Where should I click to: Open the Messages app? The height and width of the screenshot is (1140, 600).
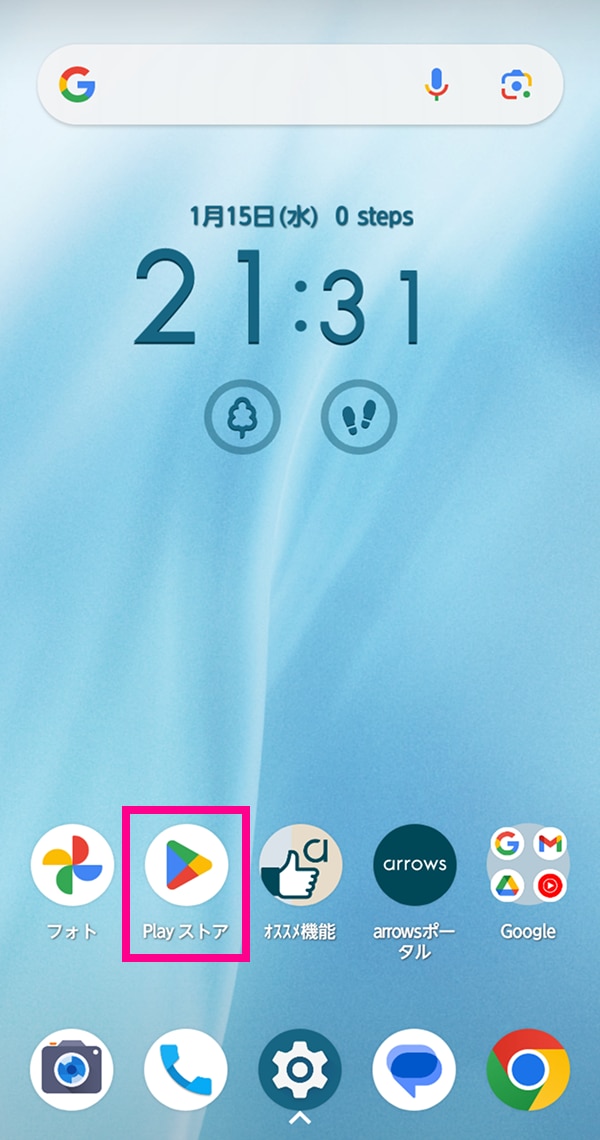[414, 1070]
